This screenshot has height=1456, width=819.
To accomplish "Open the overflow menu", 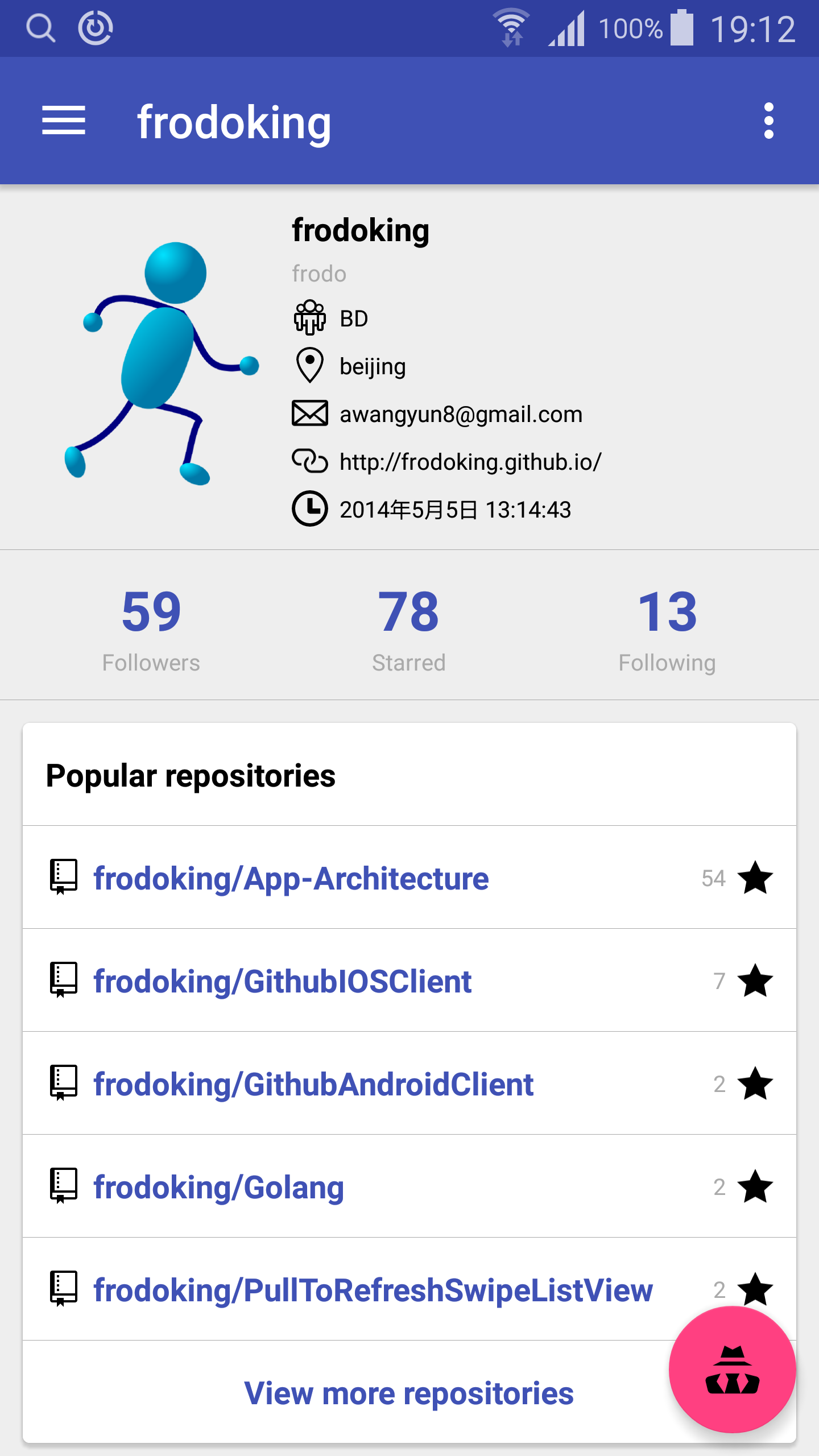I will point(769,121).
